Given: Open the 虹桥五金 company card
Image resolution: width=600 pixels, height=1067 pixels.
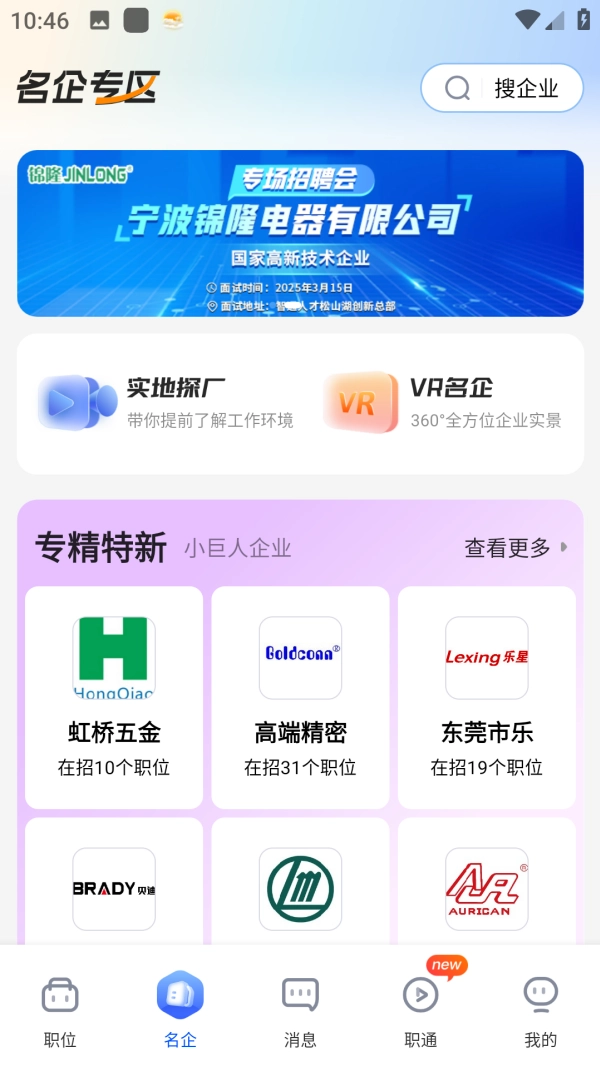Looking at the screenshot, I should tap(114, 696).
